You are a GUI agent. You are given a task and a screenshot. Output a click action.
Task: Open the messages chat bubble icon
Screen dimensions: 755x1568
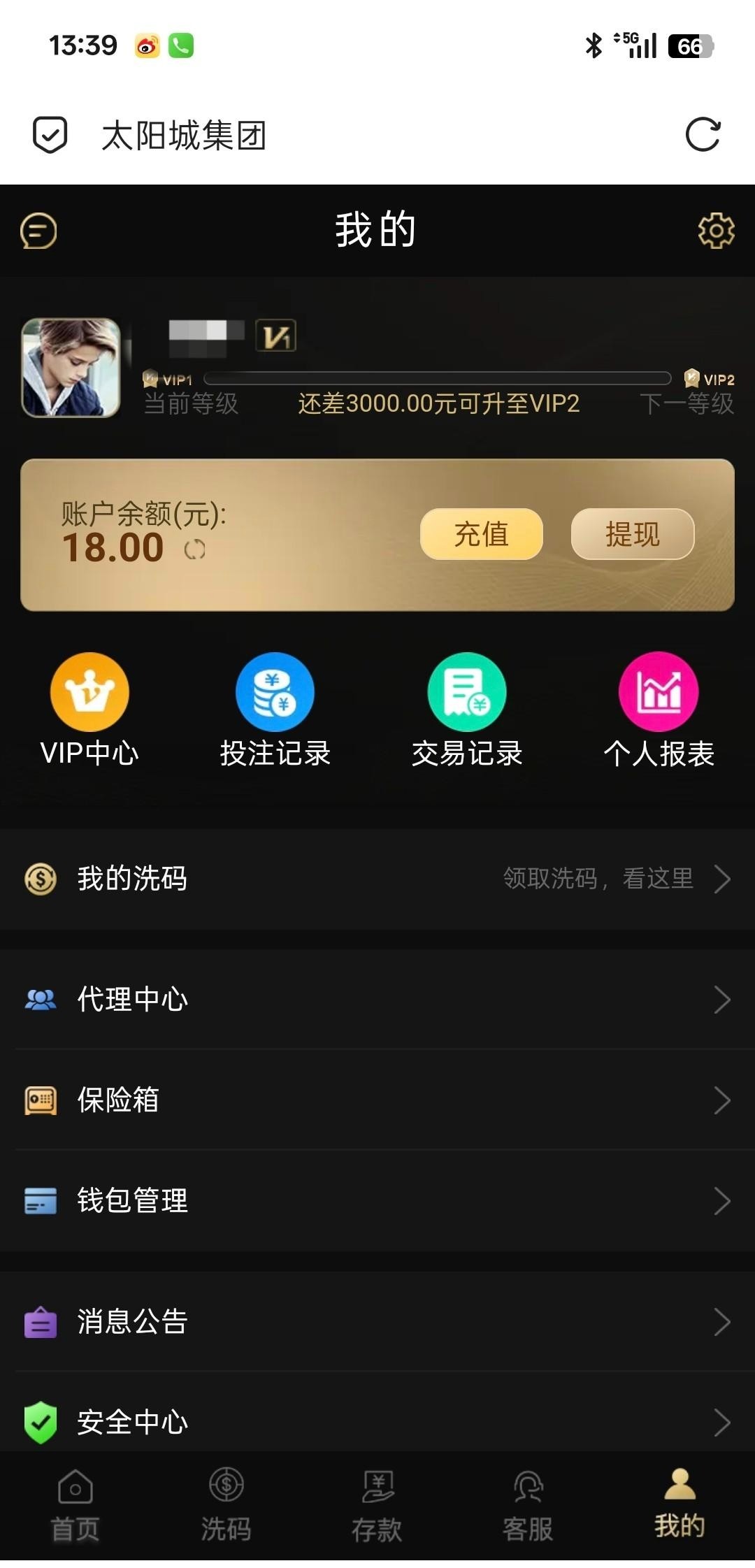coord(38,231)
